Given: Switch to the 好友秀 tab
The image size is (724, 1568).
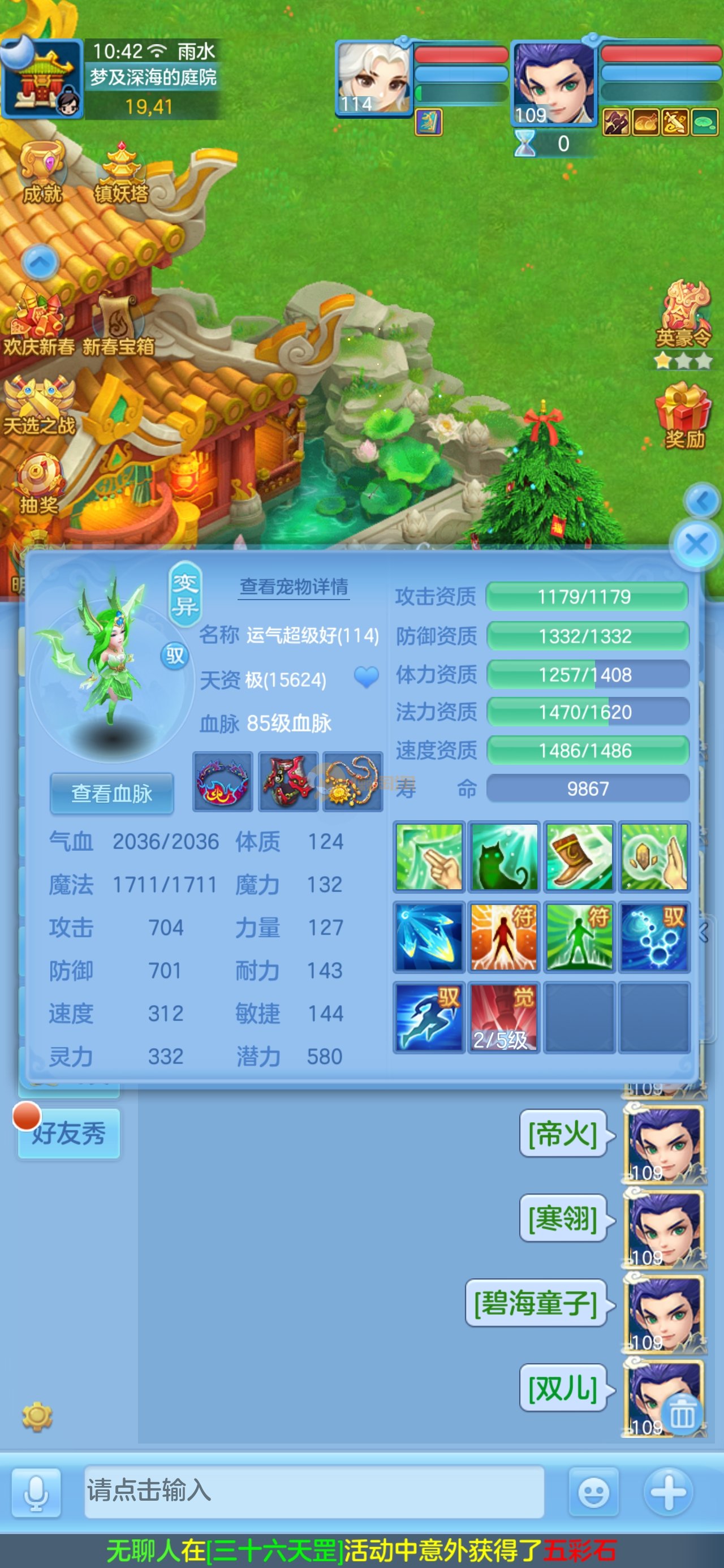Looking at the screenshot, I should 69,1134.
